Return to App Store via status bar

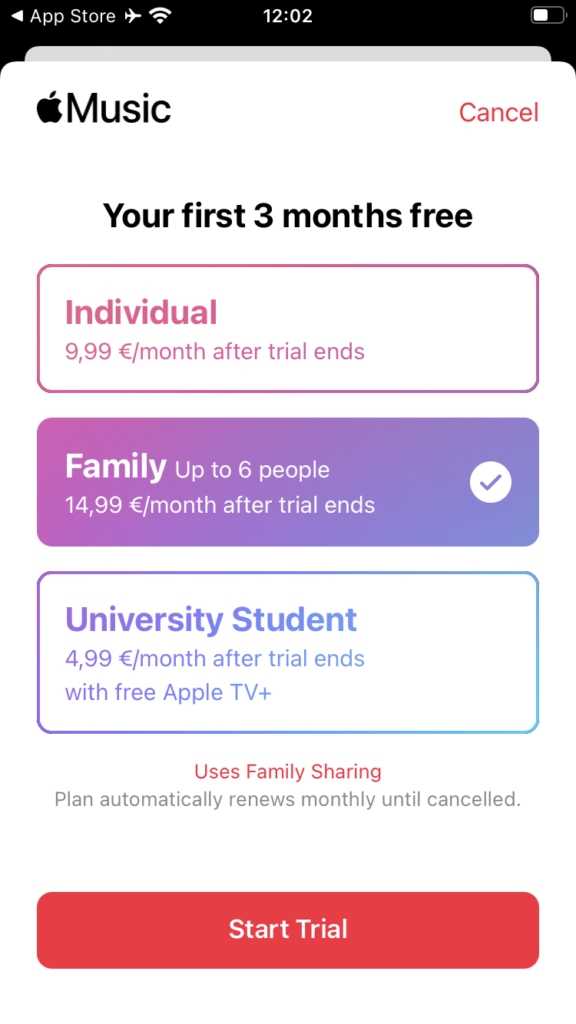[x=65, y=16]
